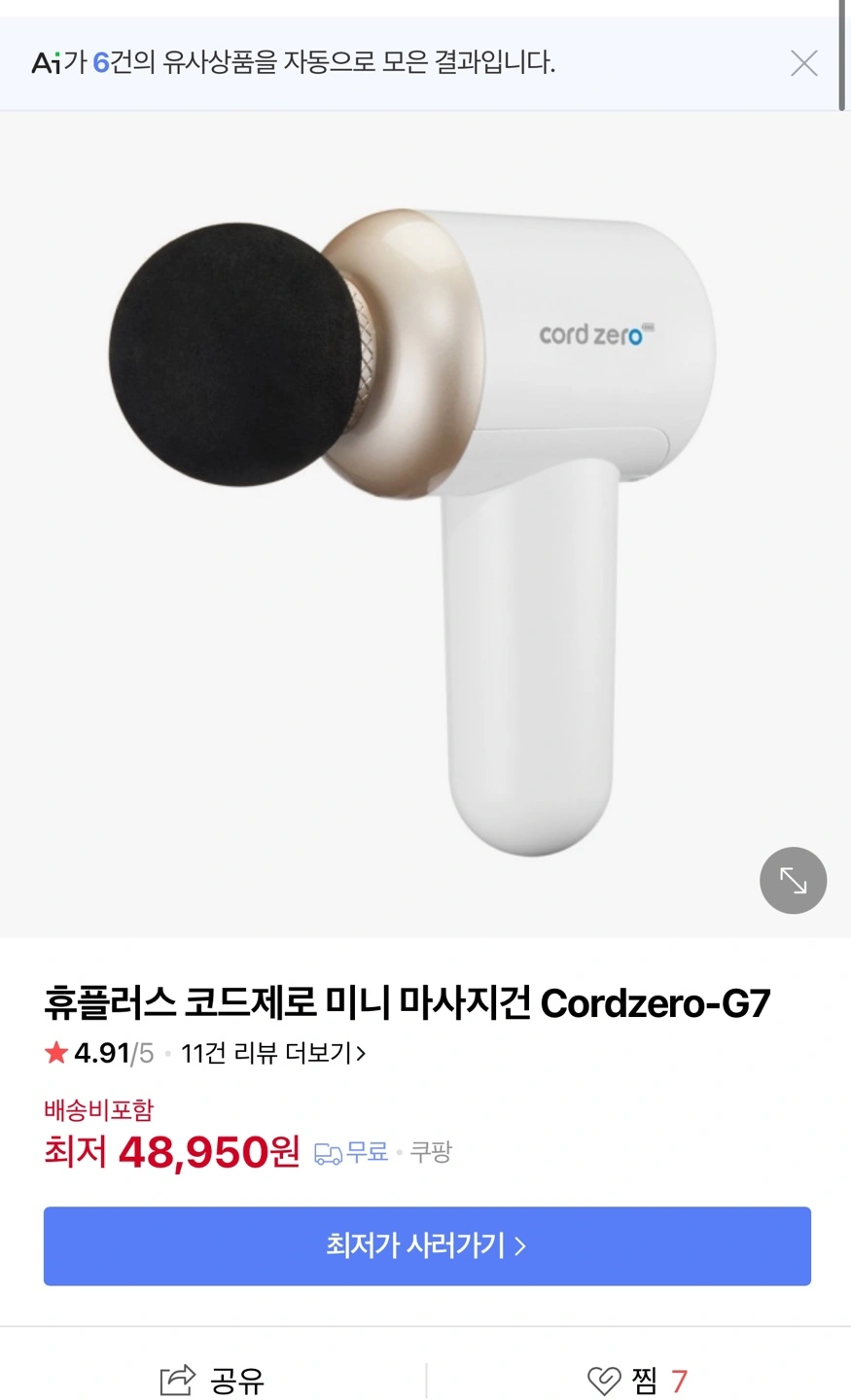This screenshot has width=851, height=1400.
Task: Select the 쿠팡 seller label
Action: (431, 1151)
